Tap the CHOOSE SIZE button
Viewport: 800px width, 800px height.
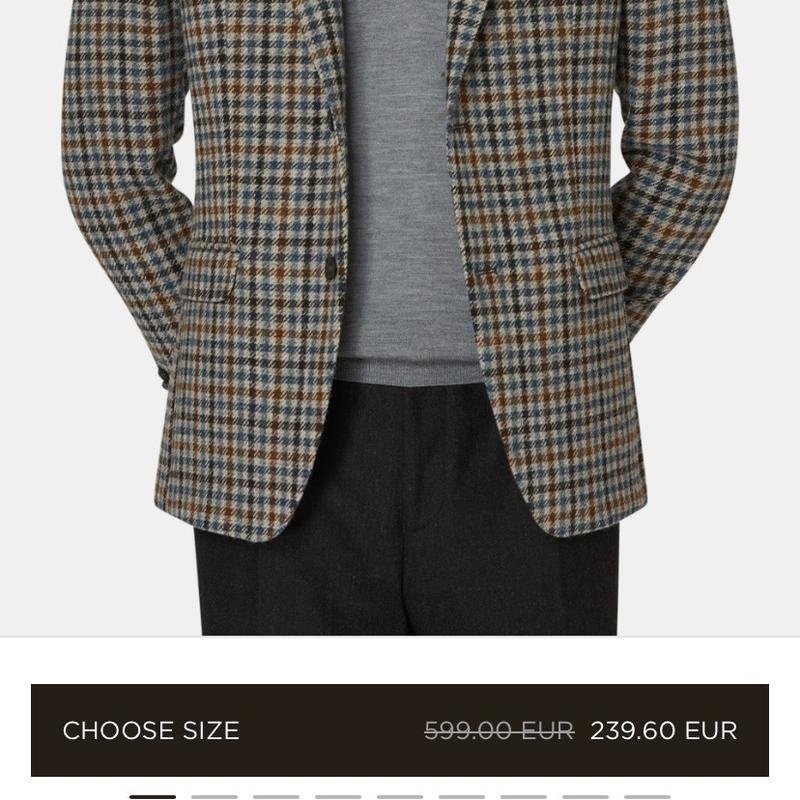[x=400, y=730]
